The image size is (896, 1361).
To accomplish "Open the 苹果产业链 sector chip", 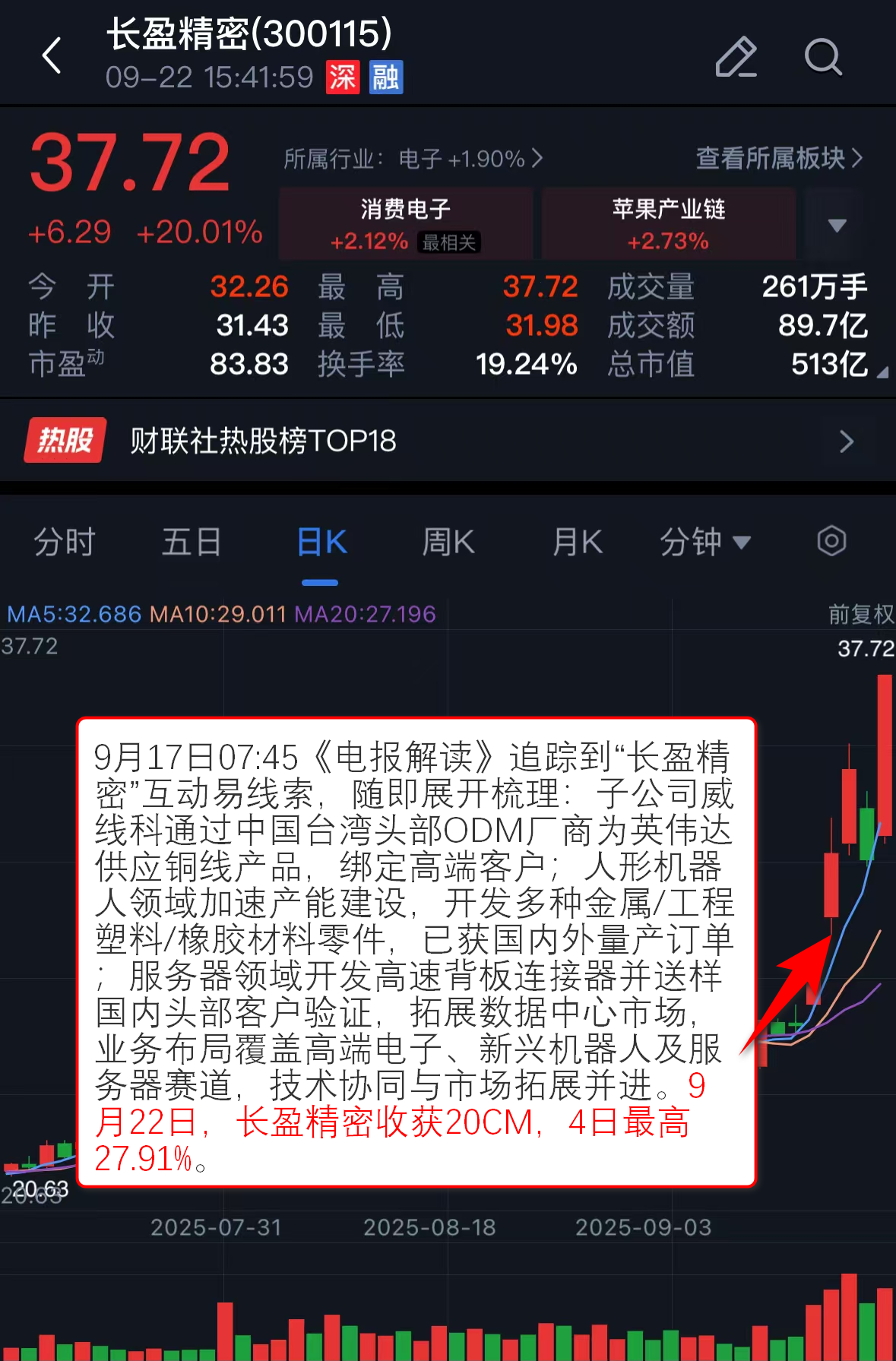I will click(x=668, y=224).
